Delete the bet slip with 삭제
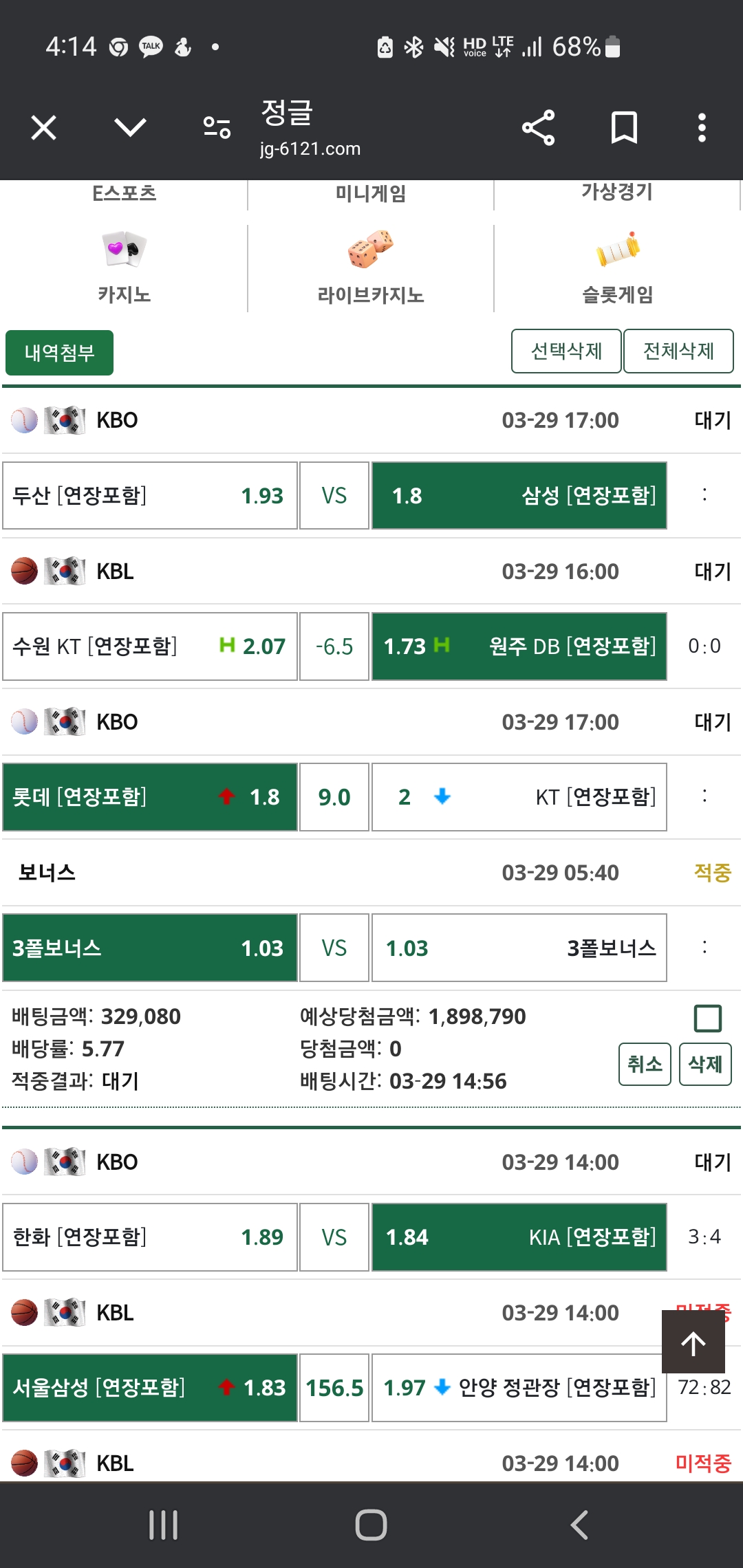The image size is (743, 1568). (705, 1065)
